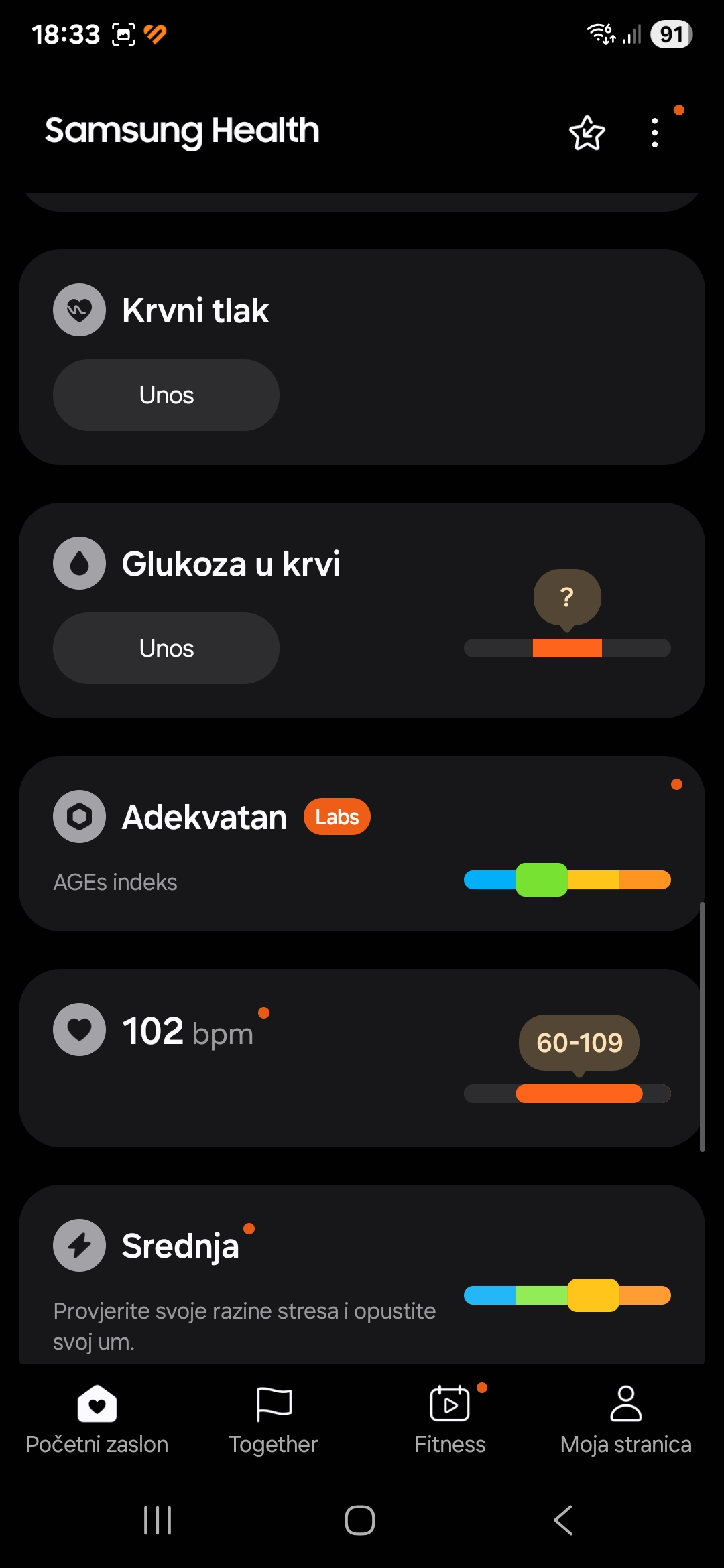Open the 102 bpm heart rate card
Screen dimensions: 724x1568
coord(362,1058)
